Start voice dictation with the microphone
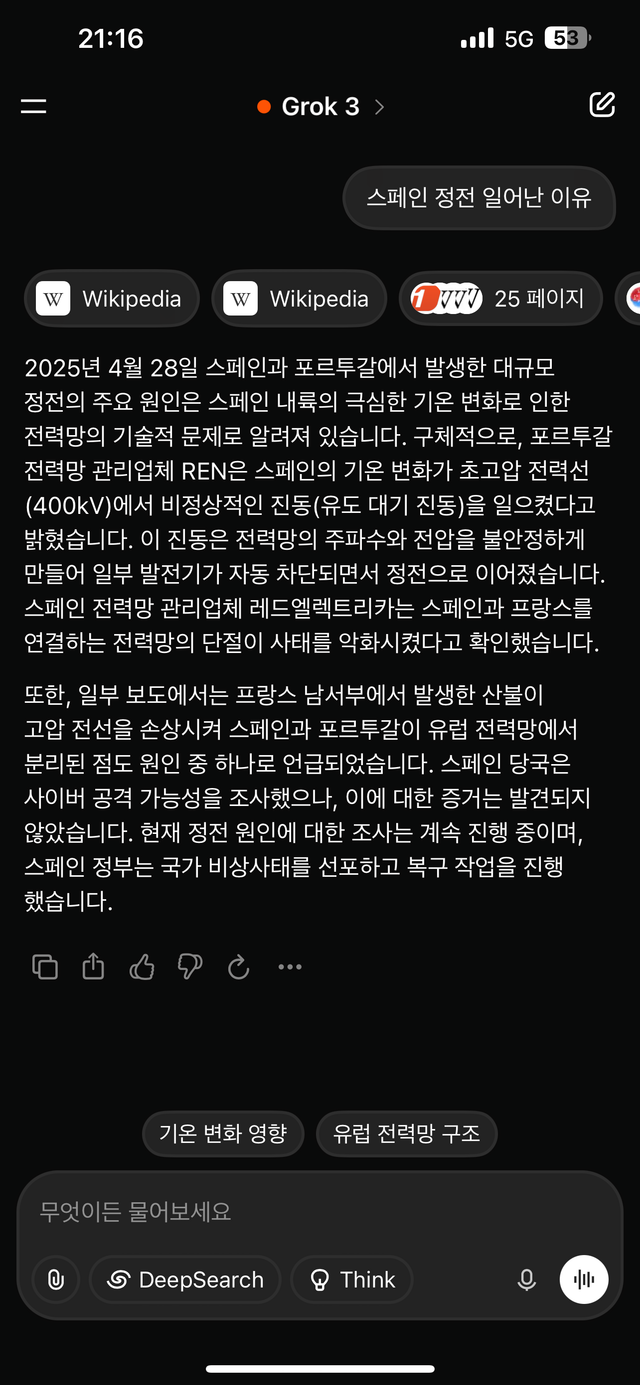640x1385 pixels. [x=527, y=1280]
